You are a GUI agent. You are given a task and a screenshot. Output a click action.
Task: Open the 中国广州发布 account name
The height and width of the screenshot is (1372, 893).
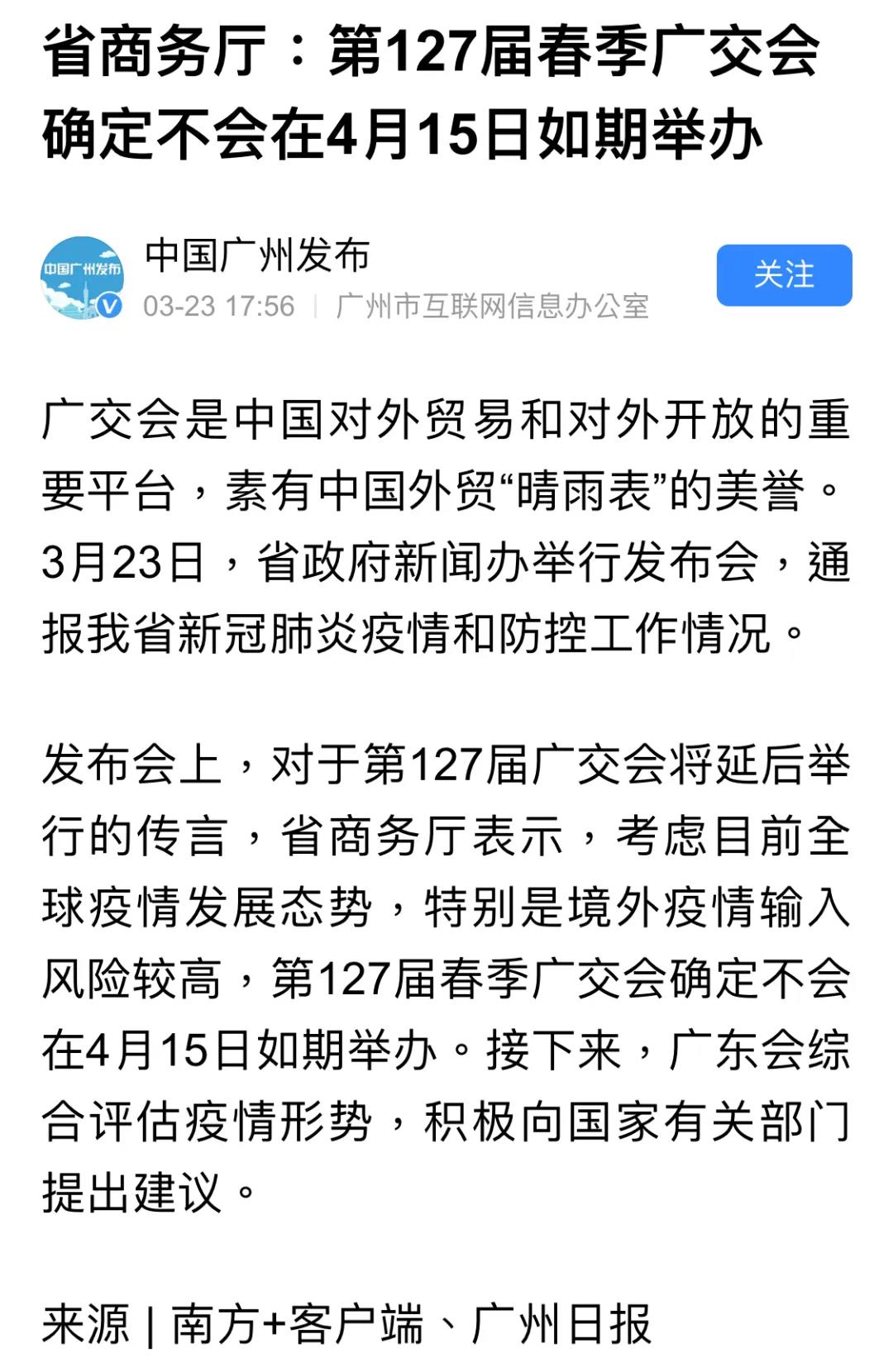pyautogui.click(x=257, y=255)
